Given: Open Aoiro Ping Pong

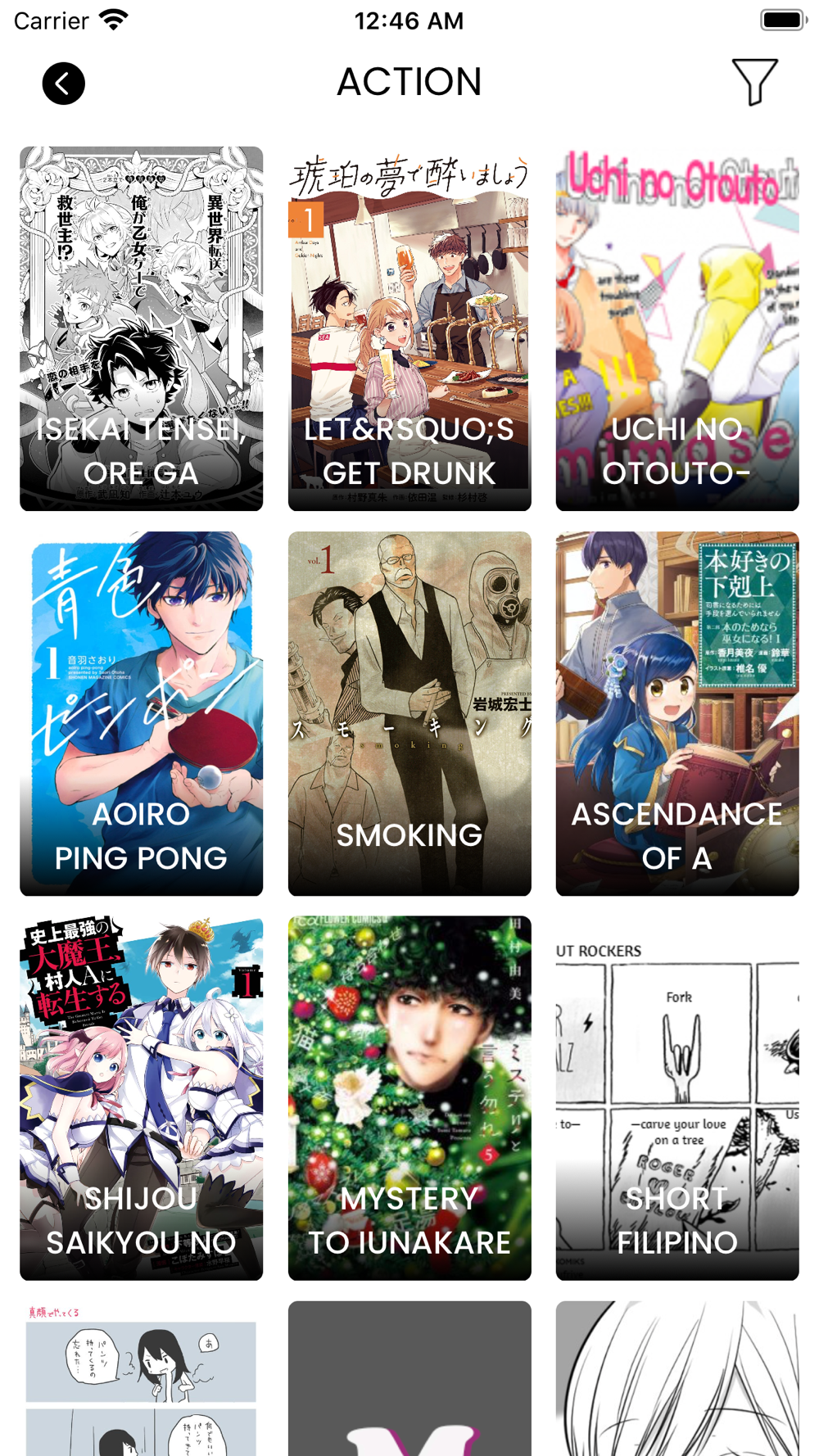Looking at the screenshot, I should pyautogui.click(x=142, y=713).
